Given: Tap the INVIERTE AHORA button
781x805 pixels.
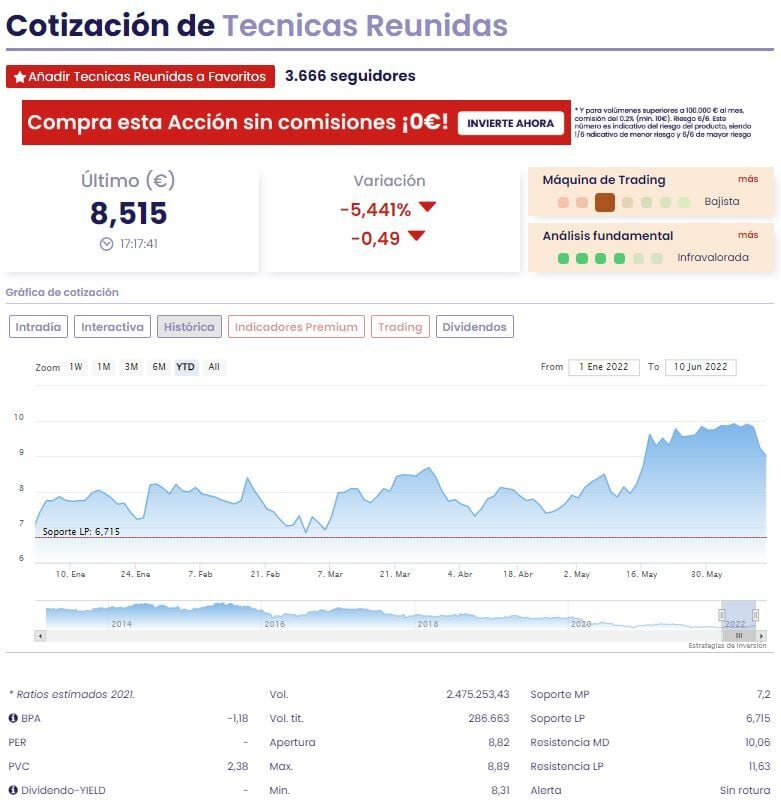Looking at the screenshot, I should [510, 123].
